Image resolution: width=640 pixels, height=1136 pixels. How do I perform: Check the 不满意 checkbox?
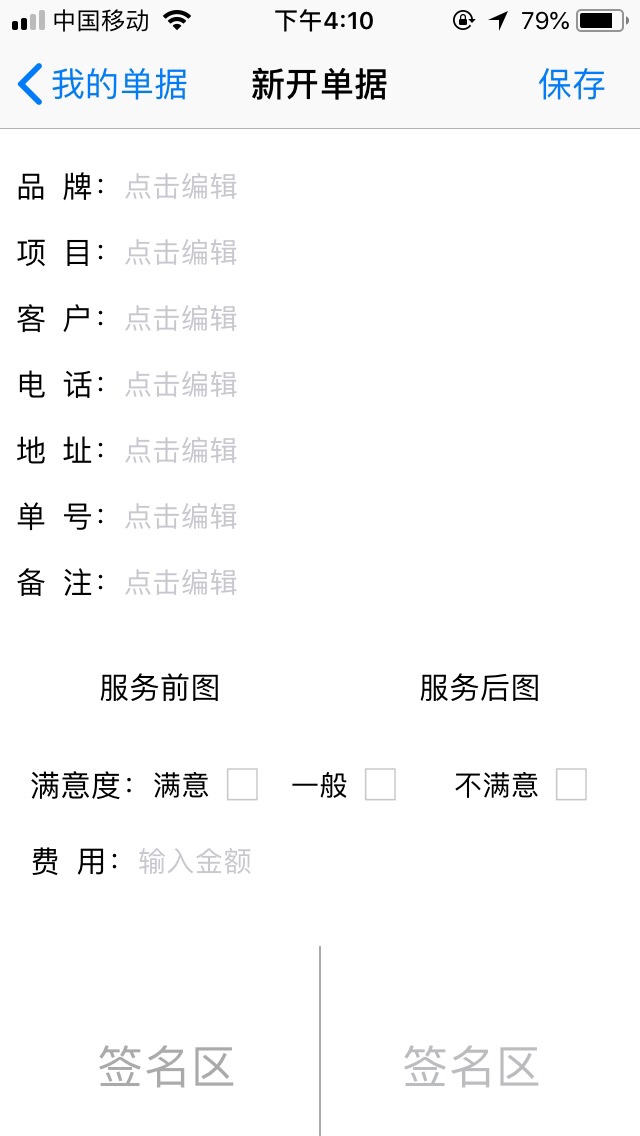click(571, 785)
